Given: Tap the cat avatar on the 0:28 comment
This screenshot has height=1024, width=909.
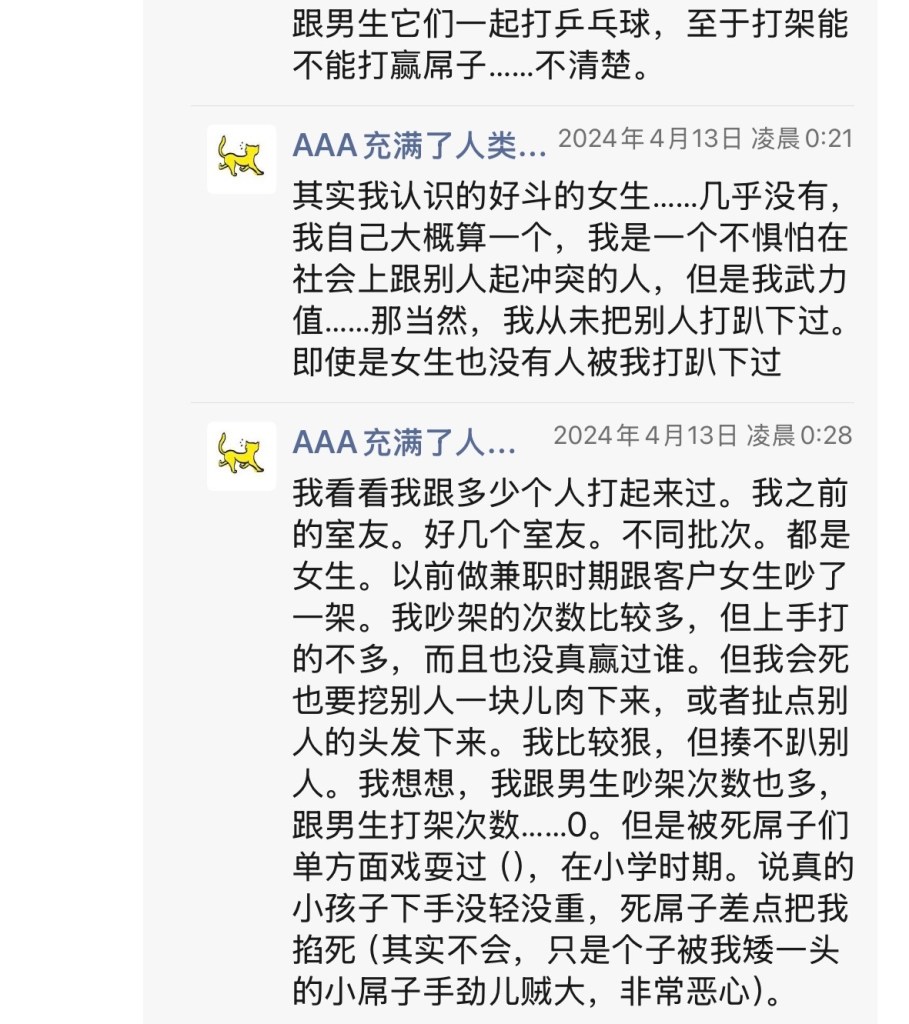Looking at the screenshot, I should point(241,455).
